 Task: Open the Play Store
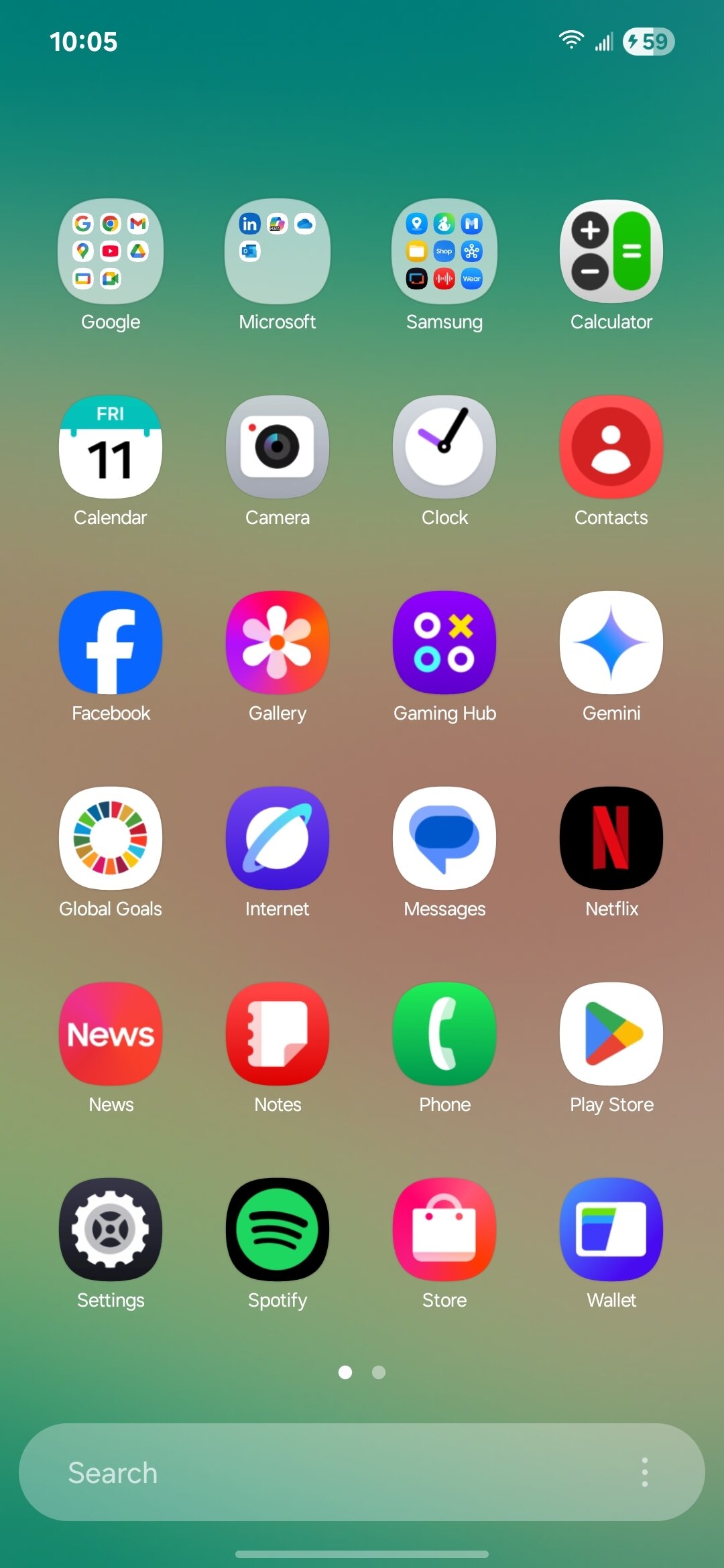click(611, 1034)
